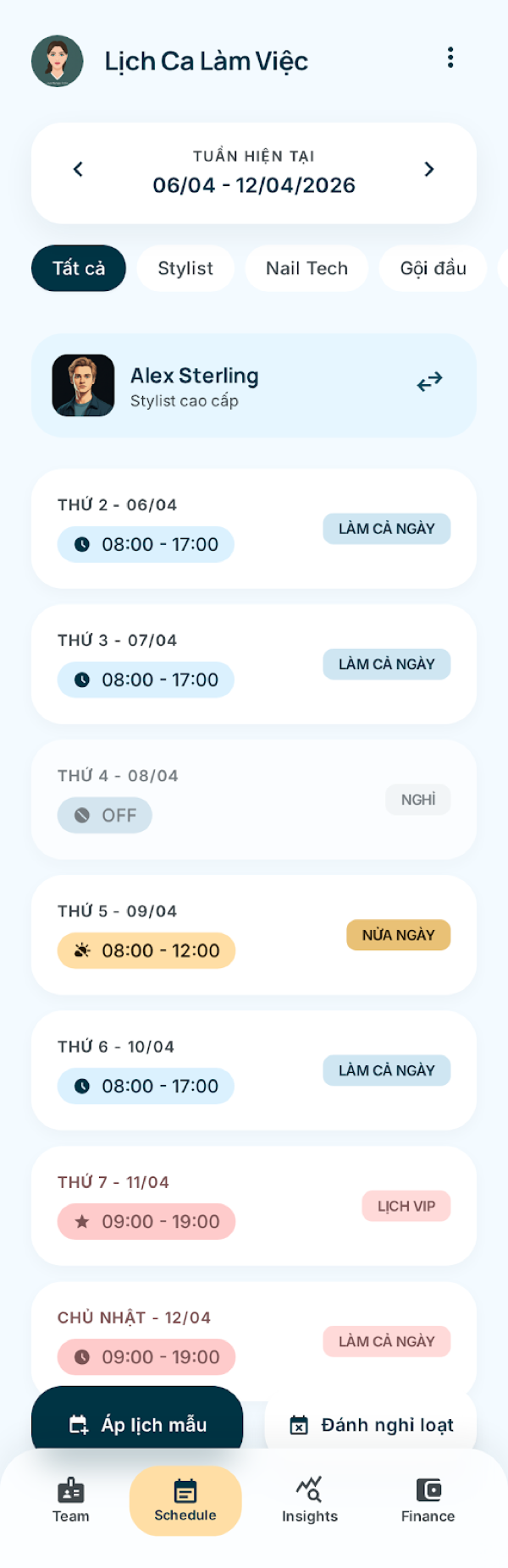Screen dimensions: 508x1568
Task: Select the Tất cả filter chip
Action: click(79, 268)
